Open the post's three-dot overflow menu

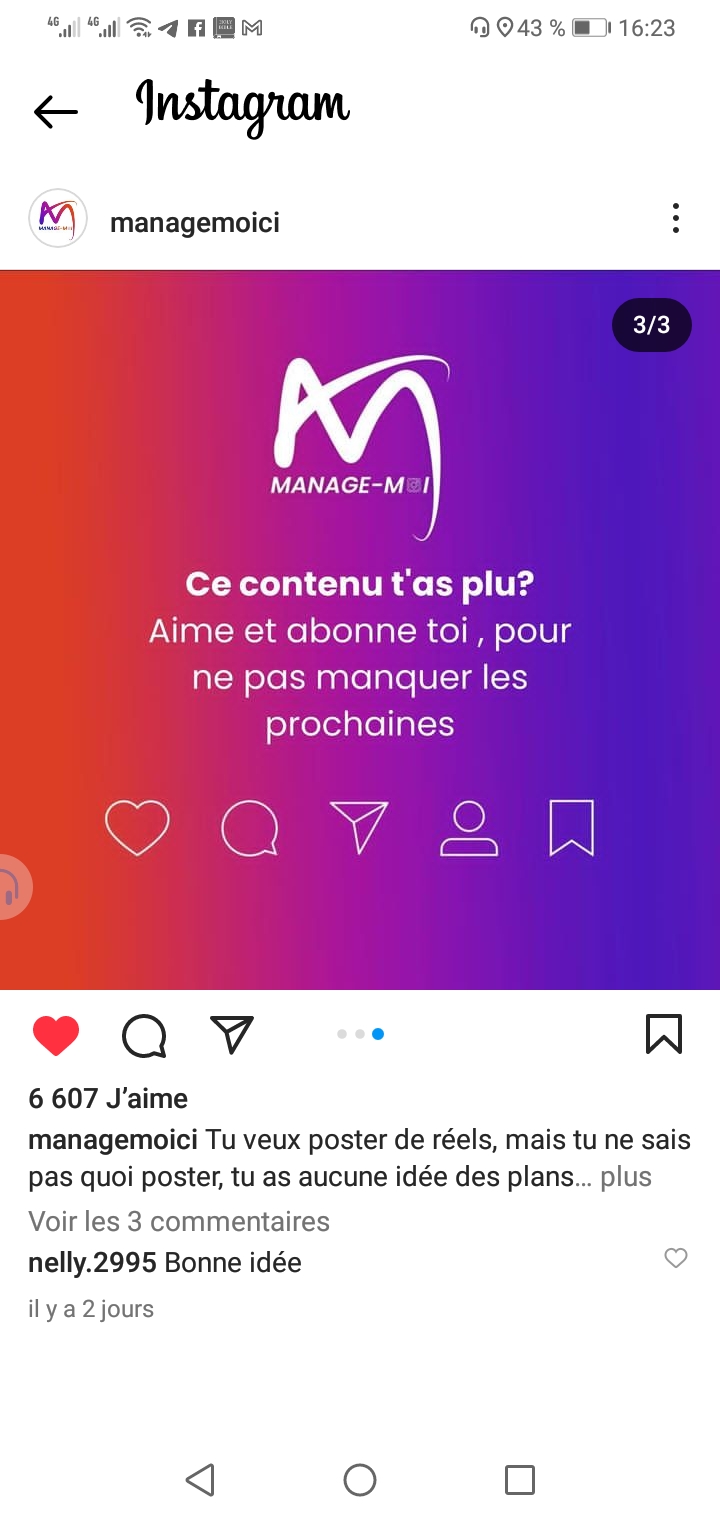[x=676, y=218]
